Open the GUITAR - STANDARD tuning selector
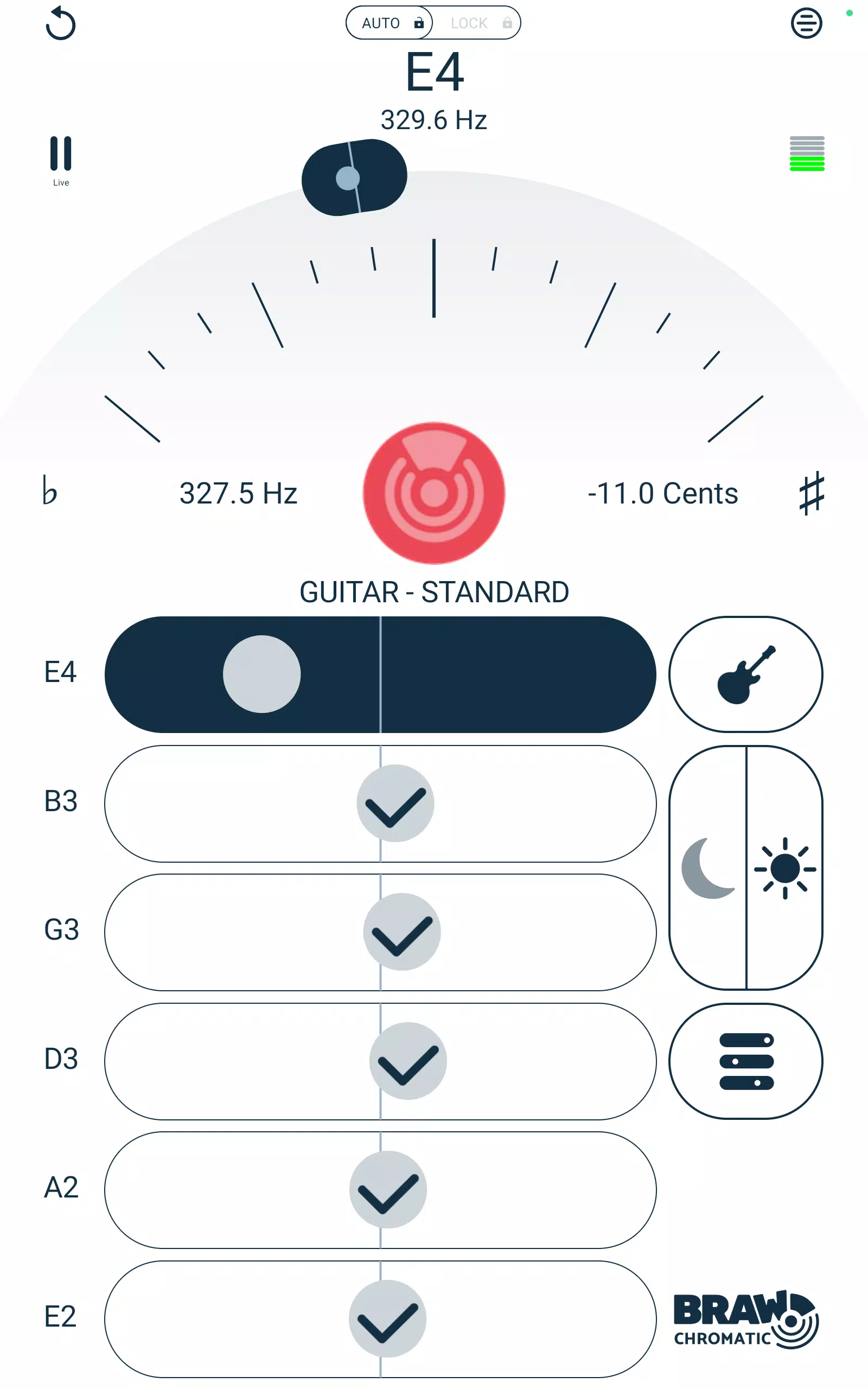Image resolution: width=868 pixels, height=1389 pixels. [433, 591]
